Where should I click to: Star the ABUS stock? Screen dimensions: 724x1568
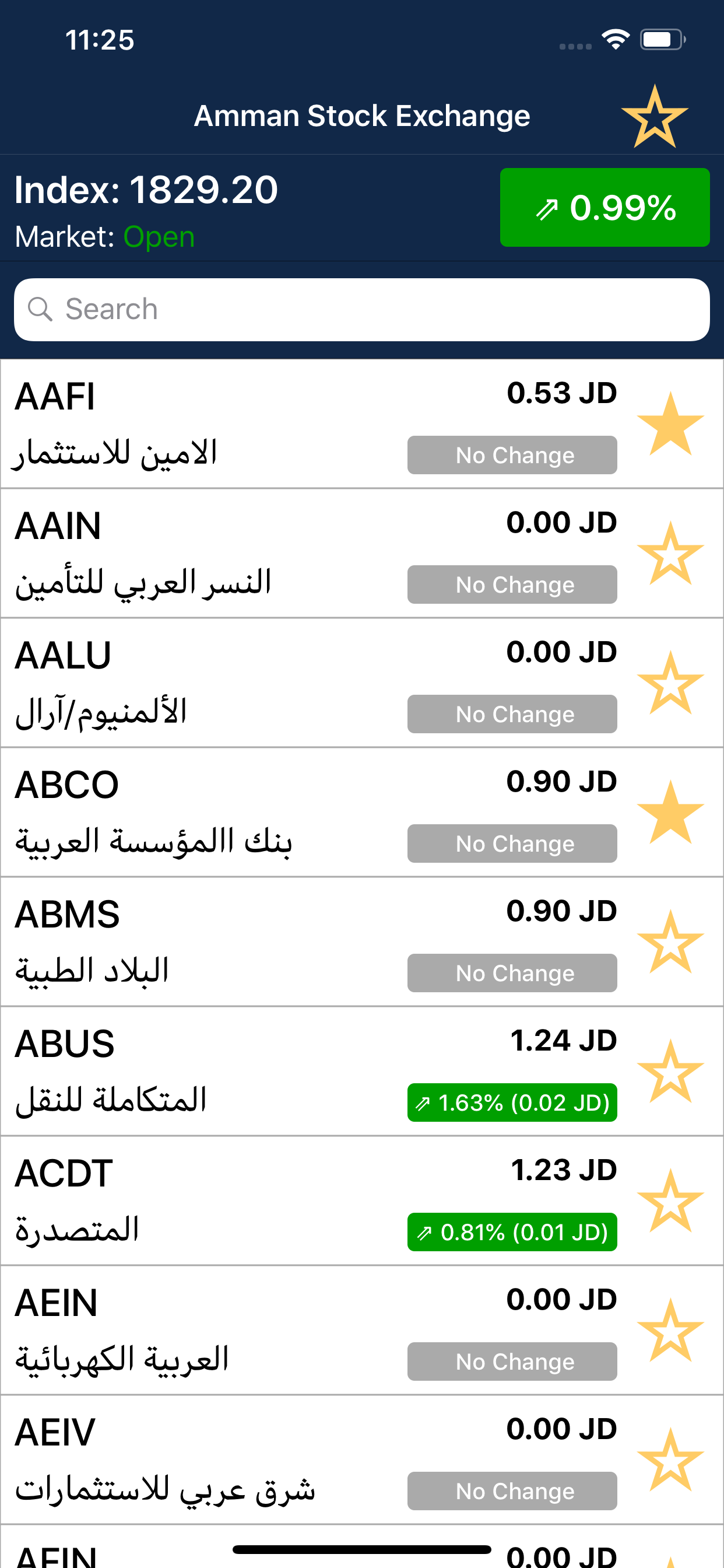[670, 1072]
